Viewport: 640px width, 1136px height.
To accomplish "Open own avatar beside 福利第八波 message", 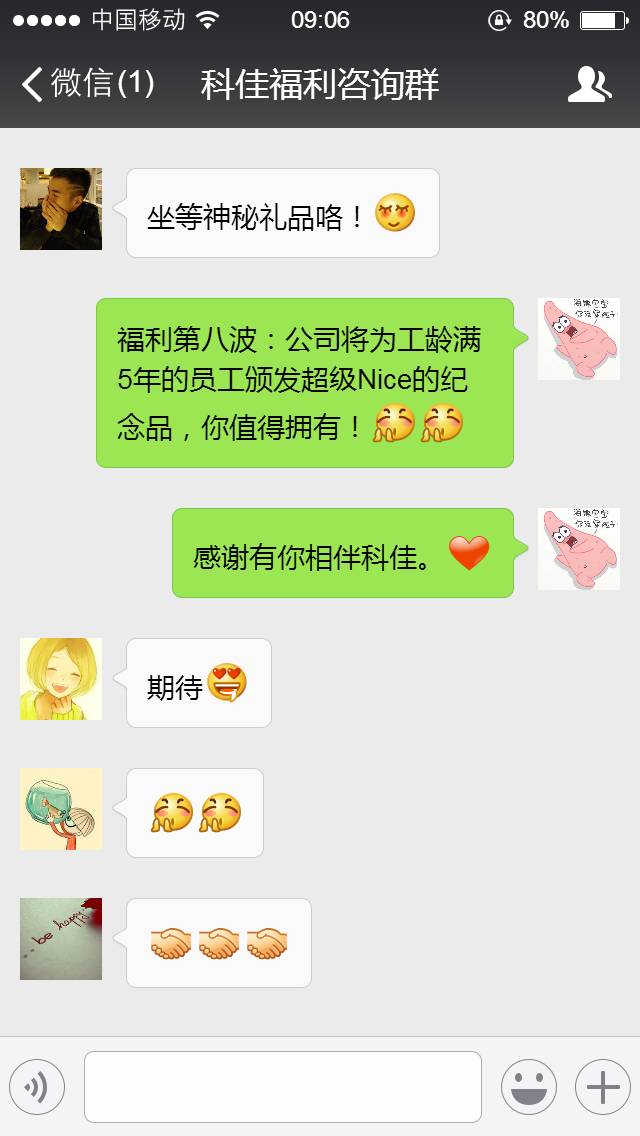I will (x=578, y=339).
